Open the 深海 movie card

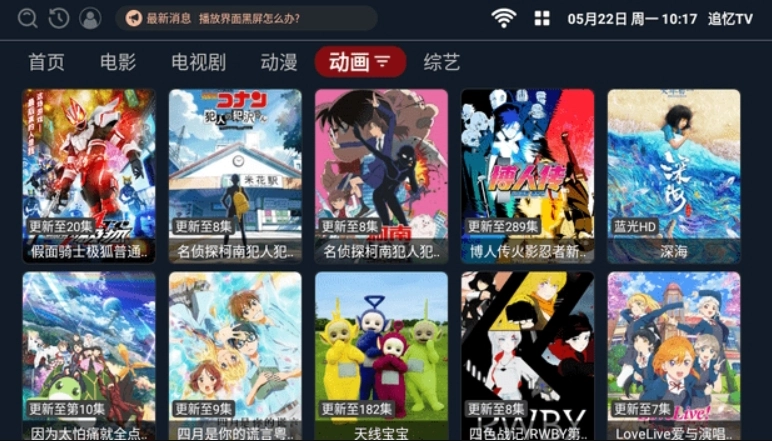click(673, 175)
